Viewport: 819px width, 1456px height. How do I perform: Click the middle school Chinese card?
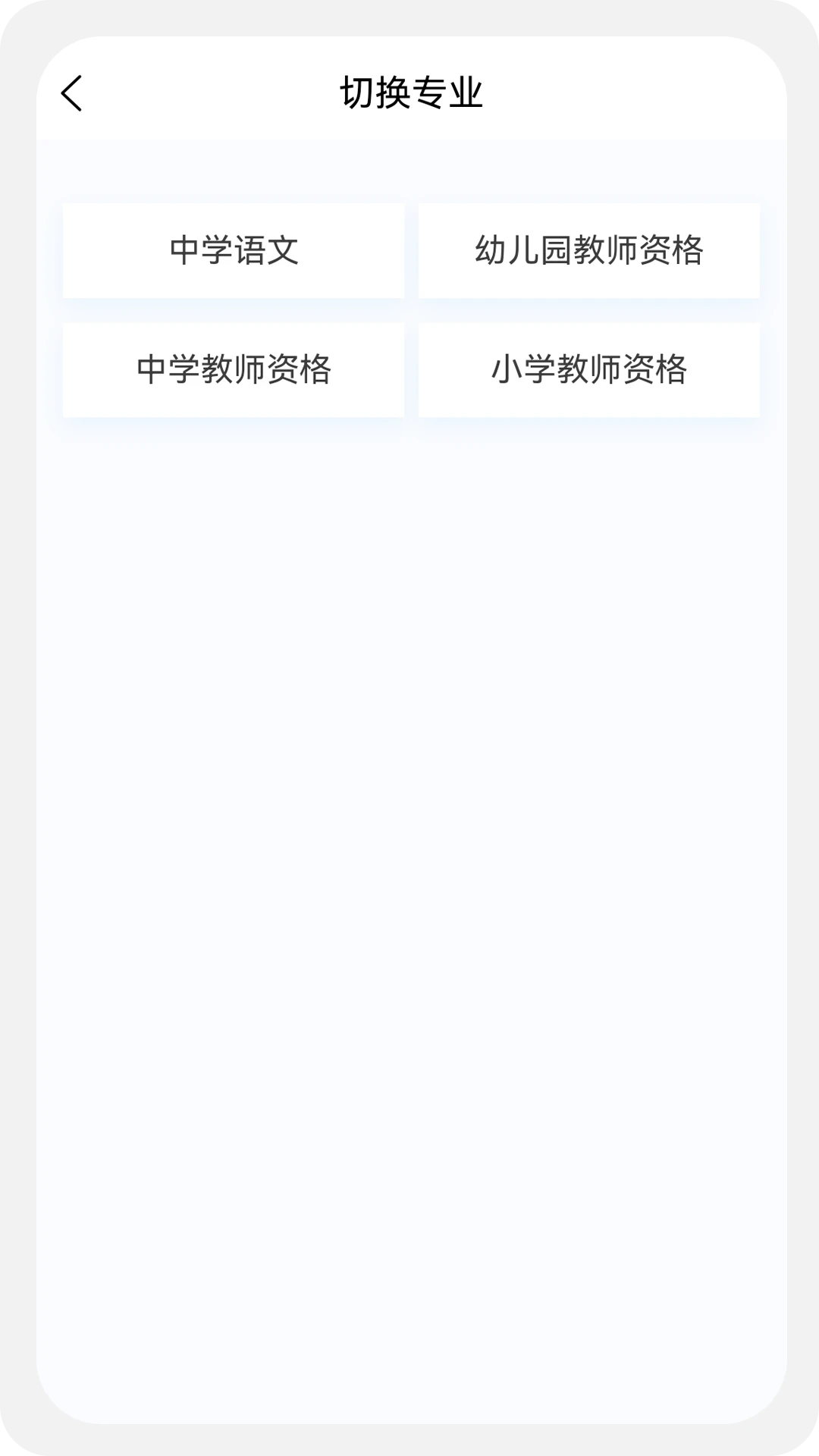click(234, 250)
